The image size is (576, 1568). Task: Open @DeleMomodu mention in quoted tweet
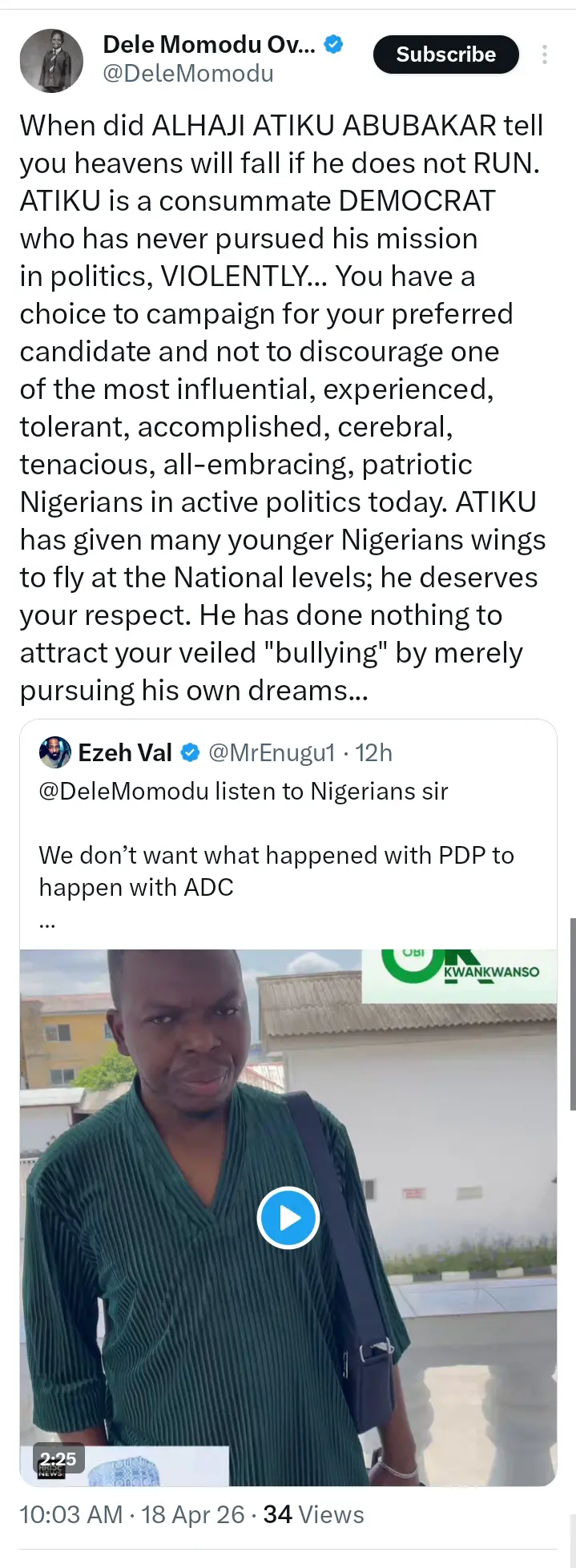pyautogui.click(x=123, y=792)
